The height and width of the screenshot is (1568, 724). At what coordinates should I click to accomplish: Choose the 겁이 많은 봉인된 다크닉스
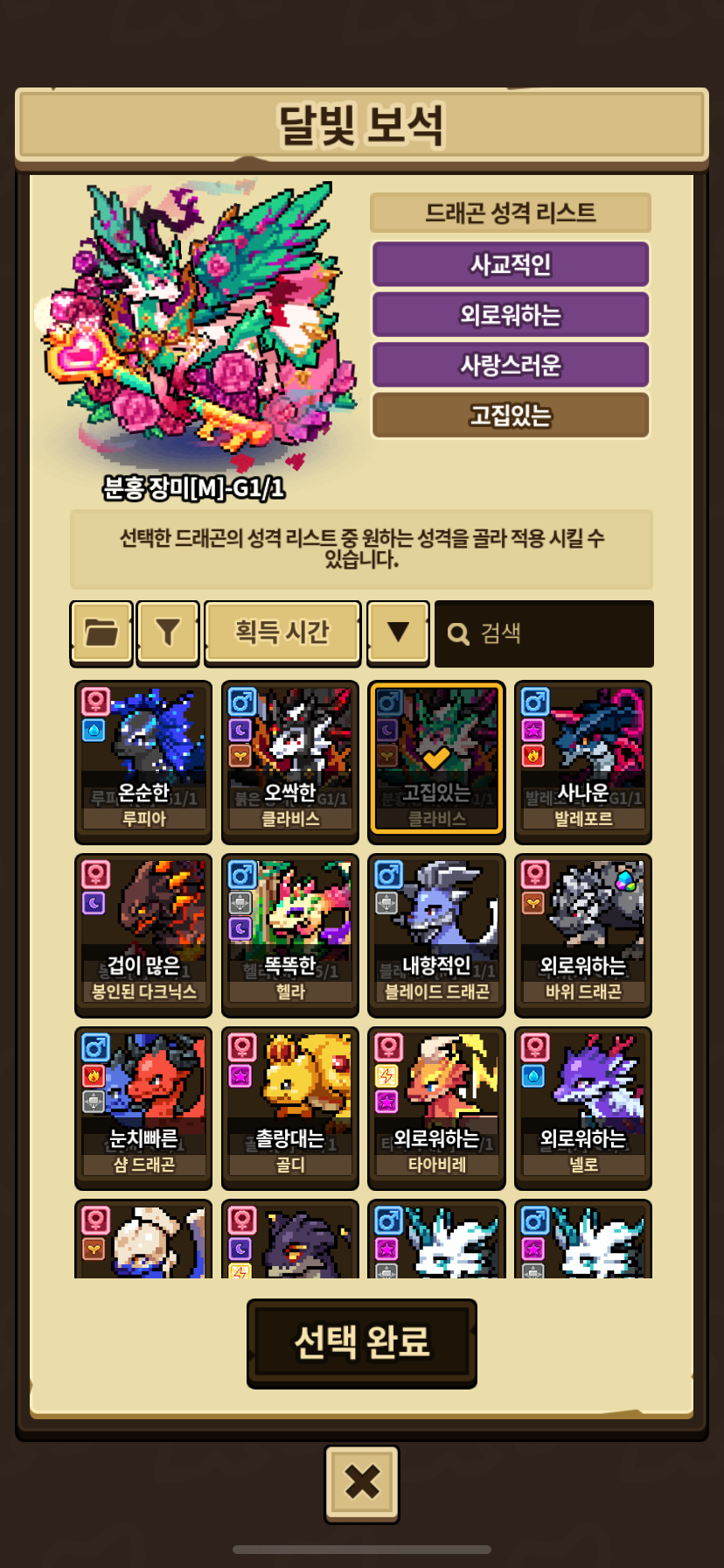point(143,934)
